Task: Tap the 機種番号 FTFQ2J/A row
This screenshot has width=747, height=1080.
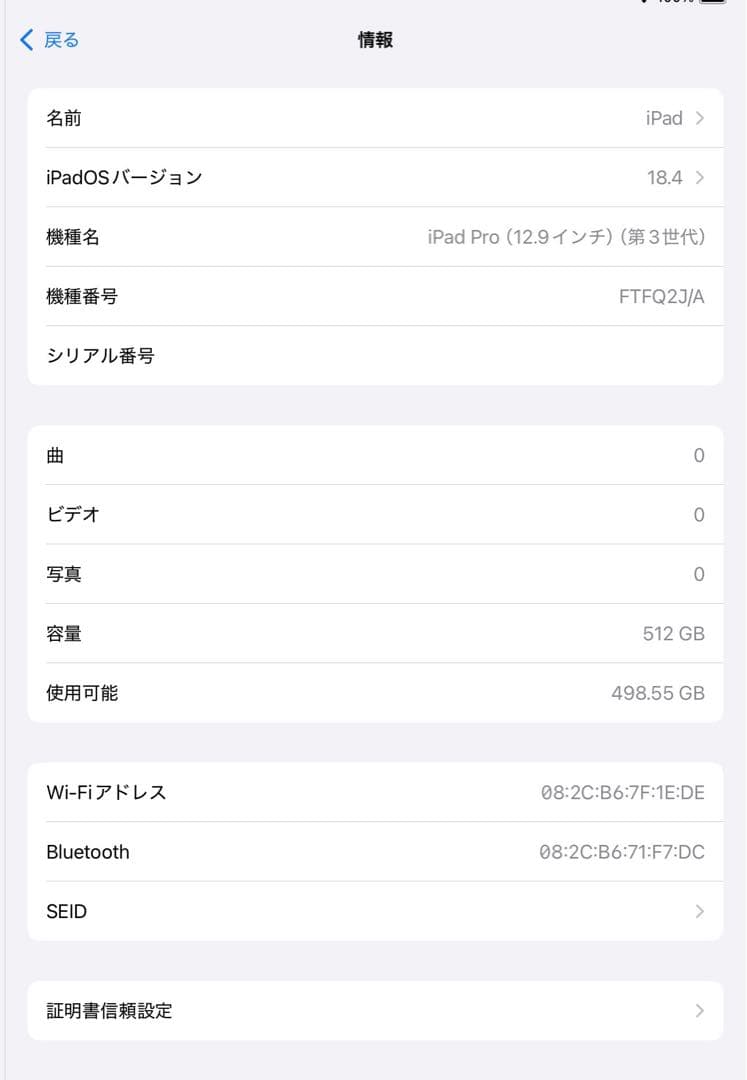Action: point(373,296)
